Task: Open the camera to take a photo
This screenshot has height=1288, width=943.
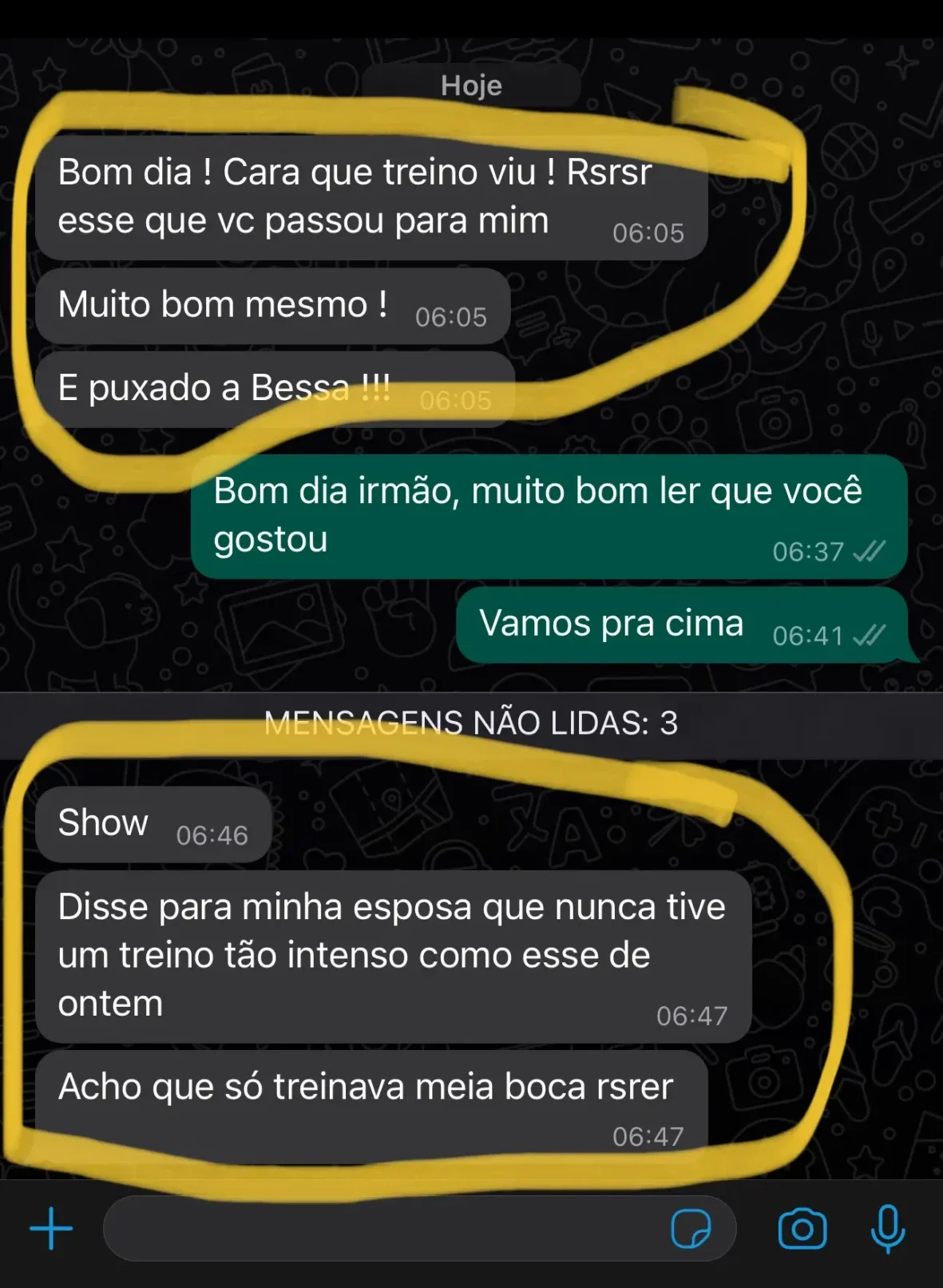Action: point(802,1228)
